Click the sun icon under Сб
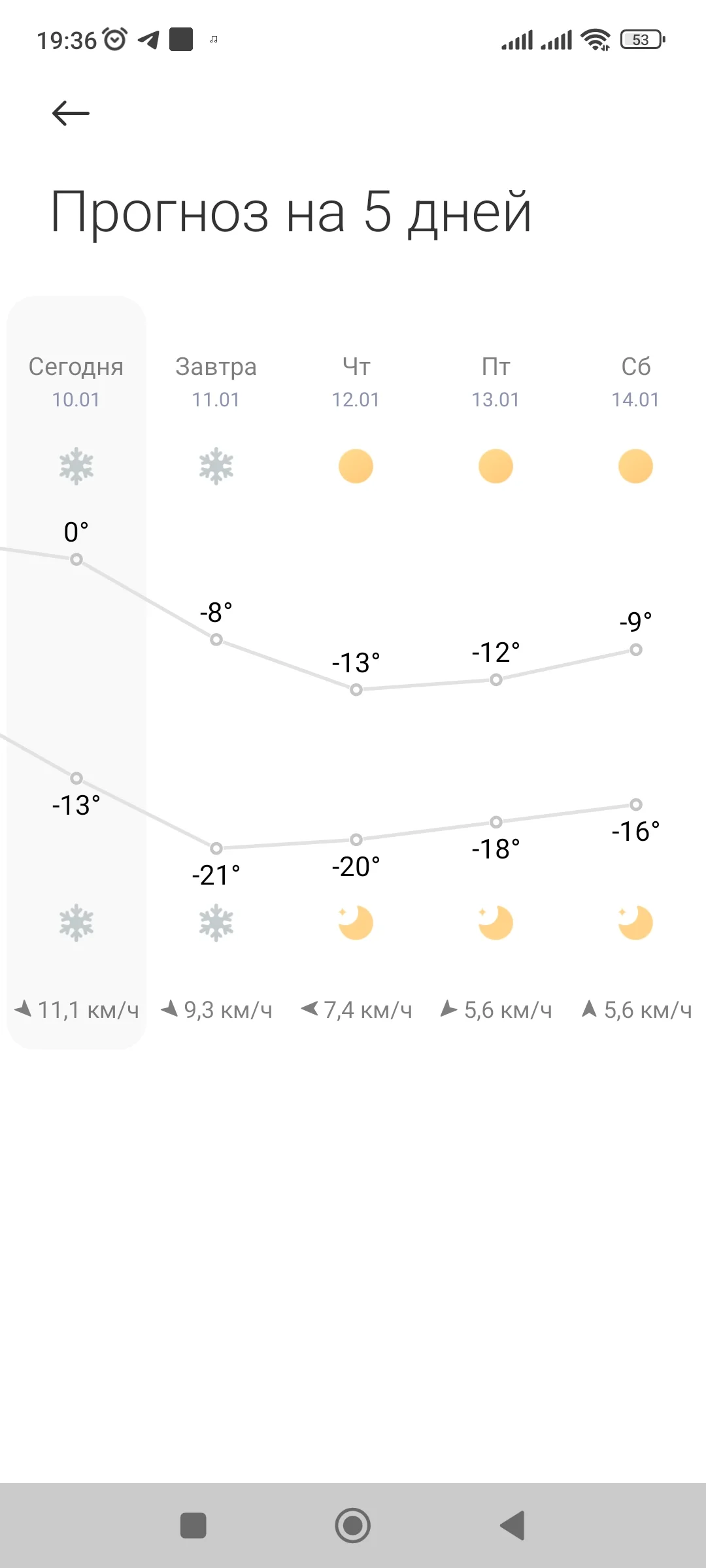 pyautogui.click(x=635, y=465)
